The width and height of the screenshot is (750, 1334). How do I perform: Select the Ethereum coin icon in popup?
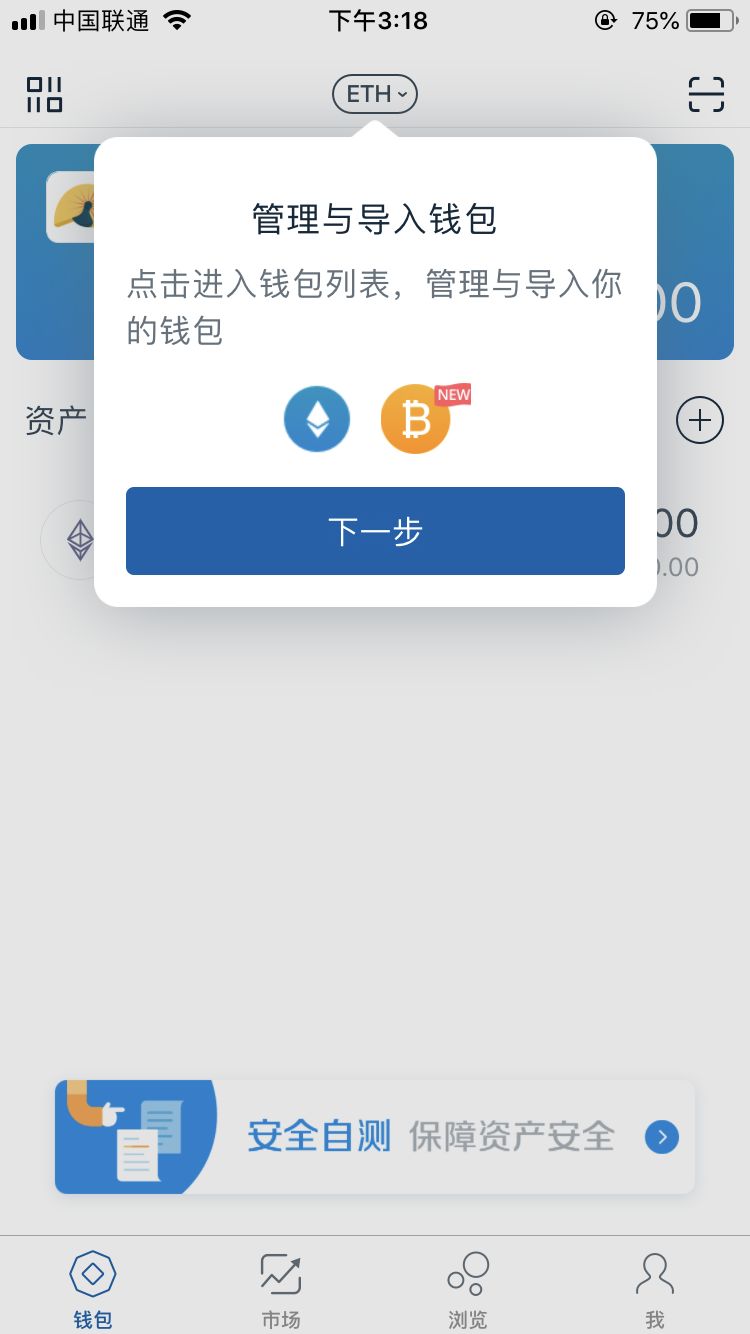click(x=316, y=419)
